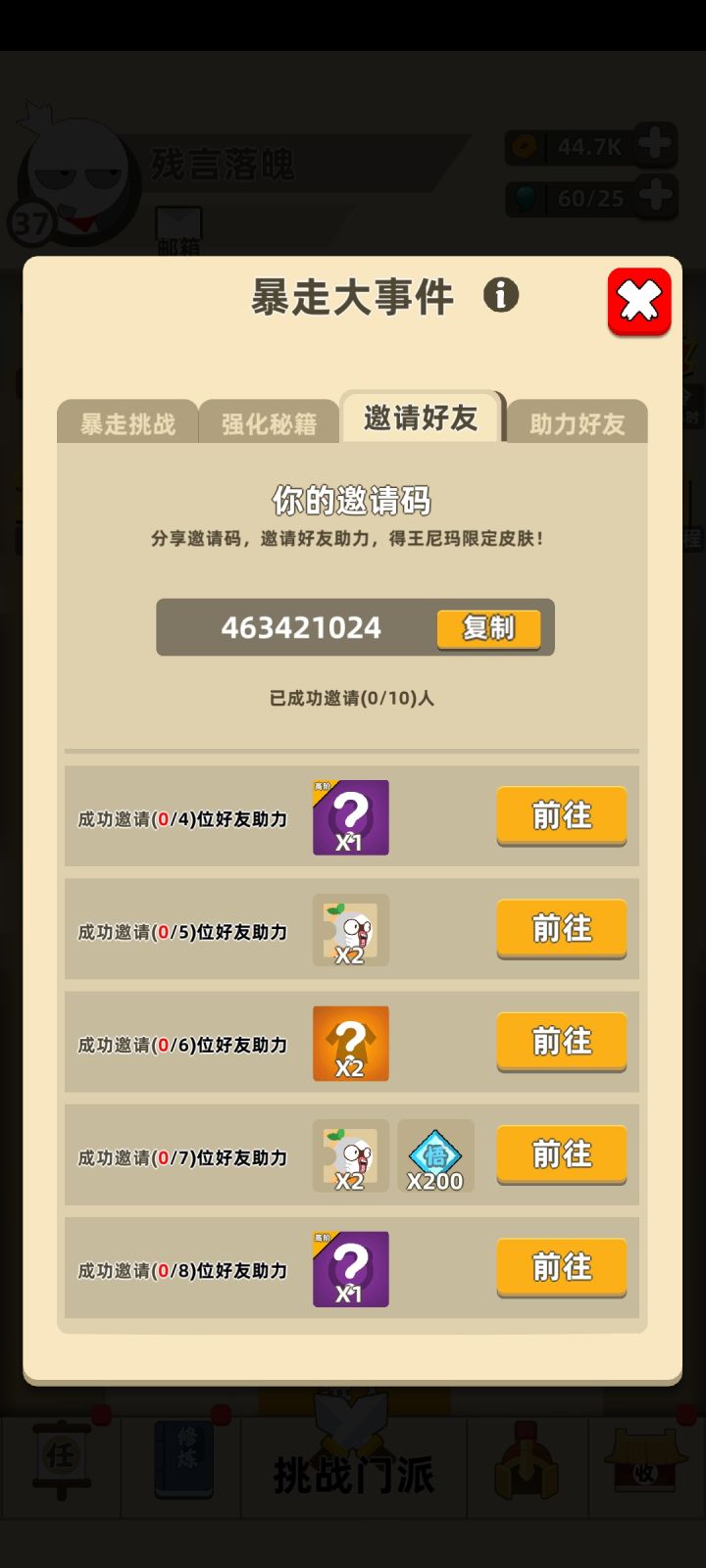Screen dimensions: 706x1568
Task: Open the 助力好友 tab
Action: click(576, 421)
